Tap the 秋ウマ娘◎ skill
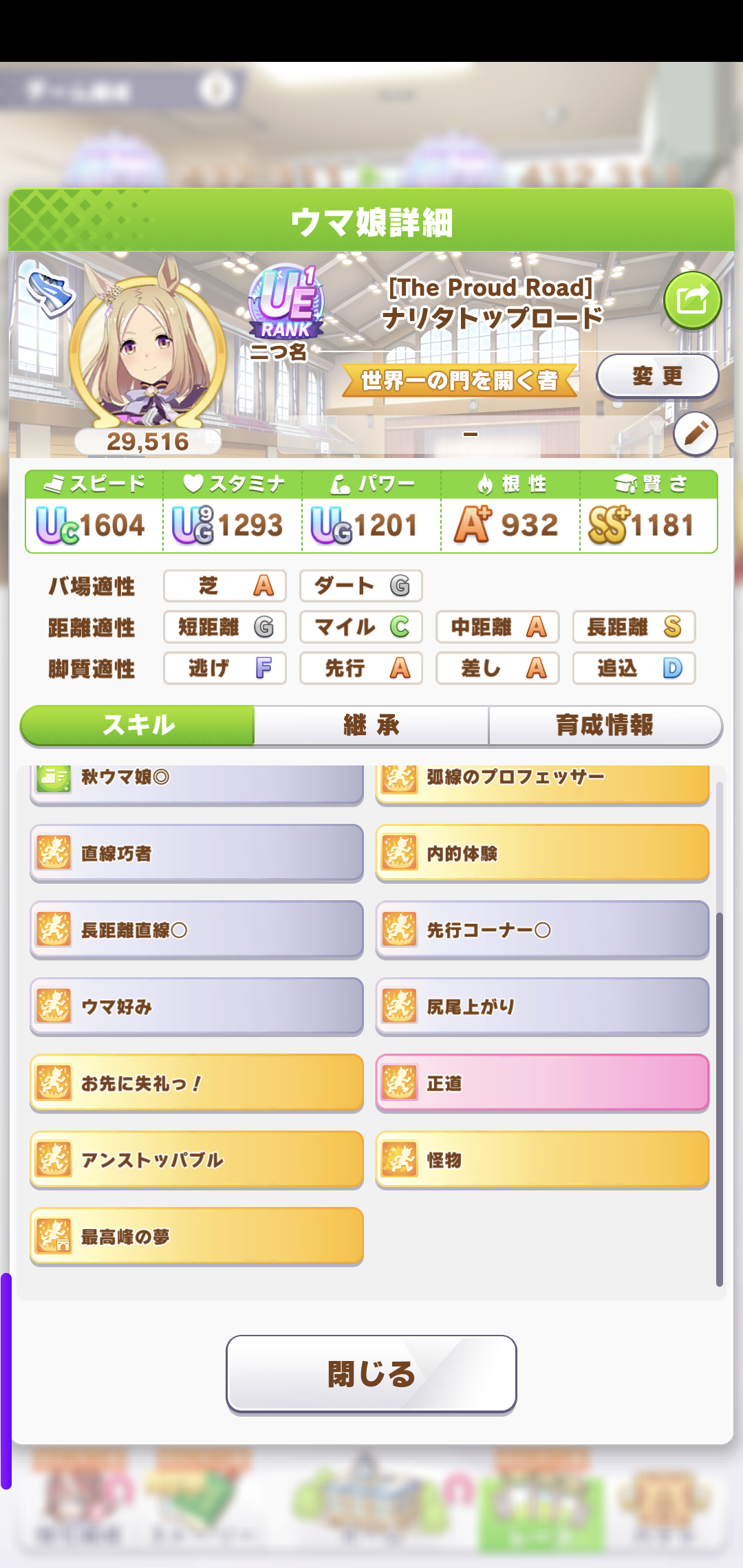The image size is (743, 1568). (x=197, y=783)
